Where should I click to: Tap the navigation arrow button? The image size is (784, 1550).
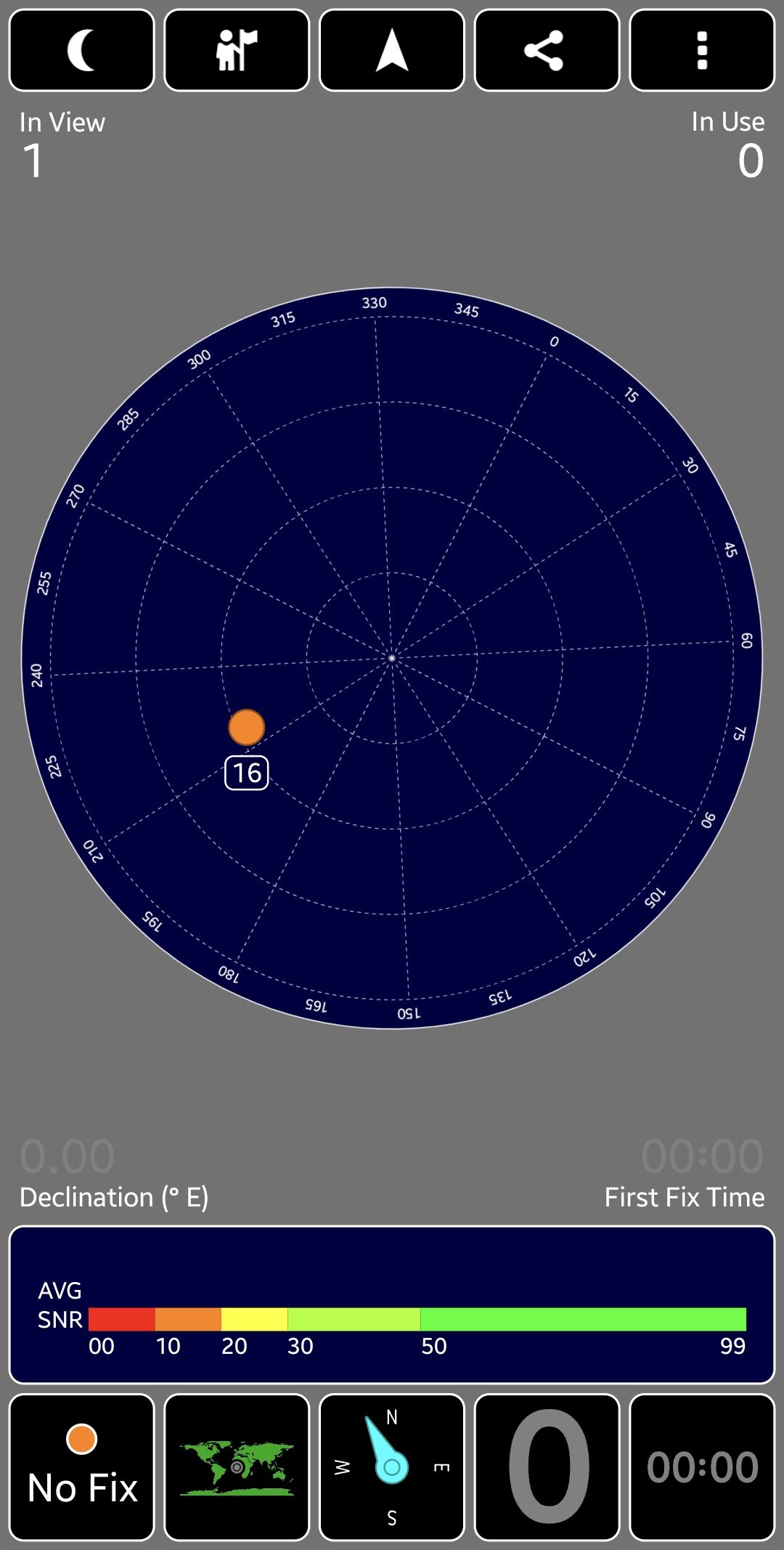(x=392, y=50)
